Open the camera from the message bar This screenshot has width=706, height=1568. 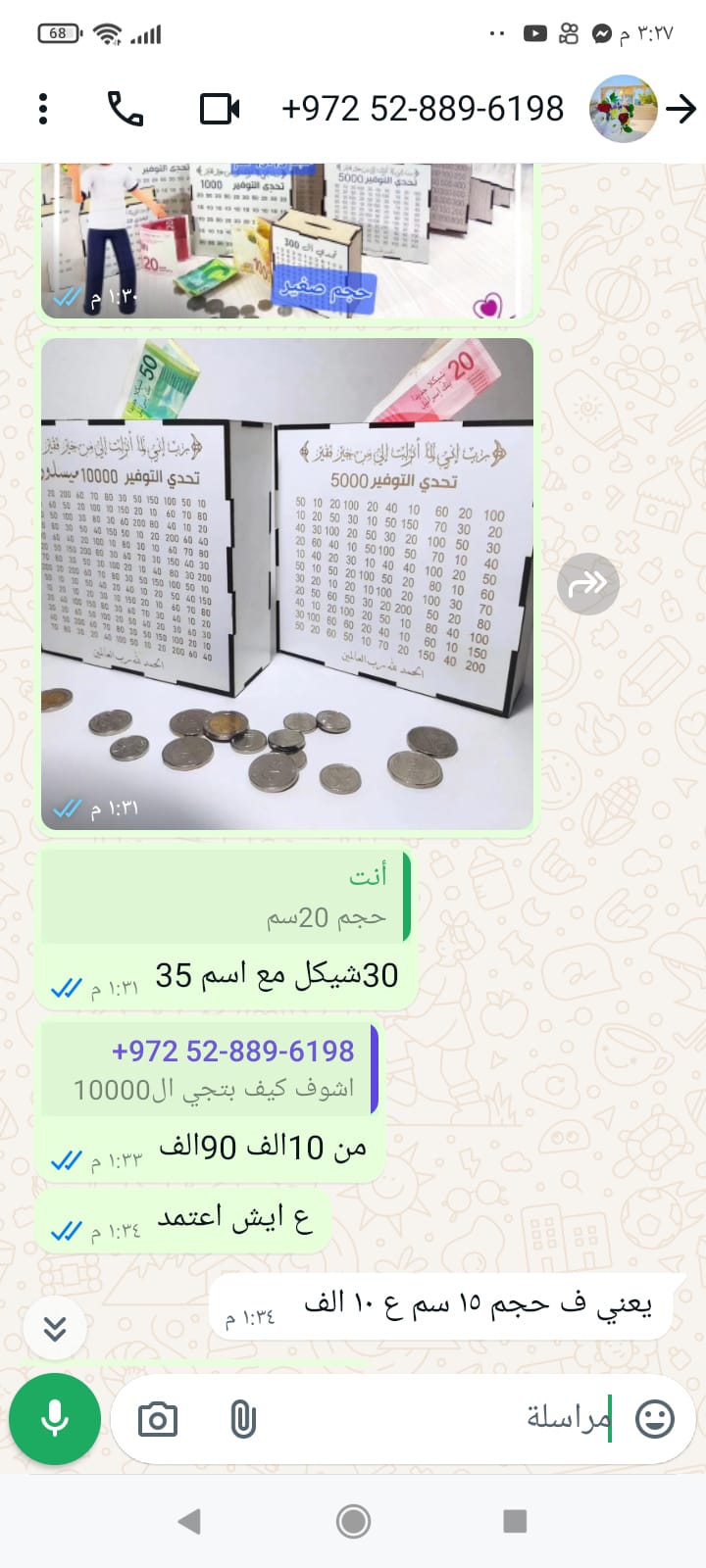pos(158,1419)
